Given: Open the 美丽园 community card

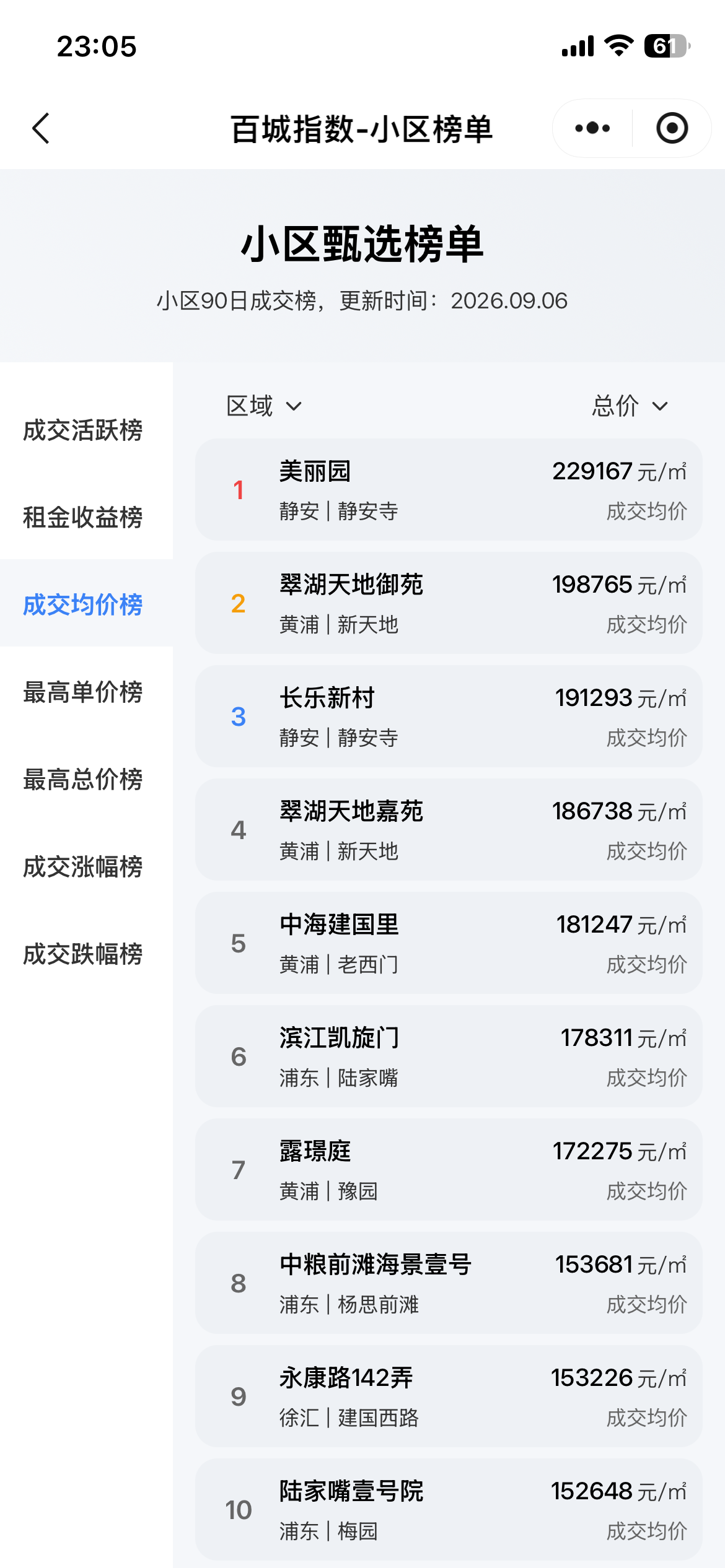Looking at the screenshot, I should click(449, 490).
